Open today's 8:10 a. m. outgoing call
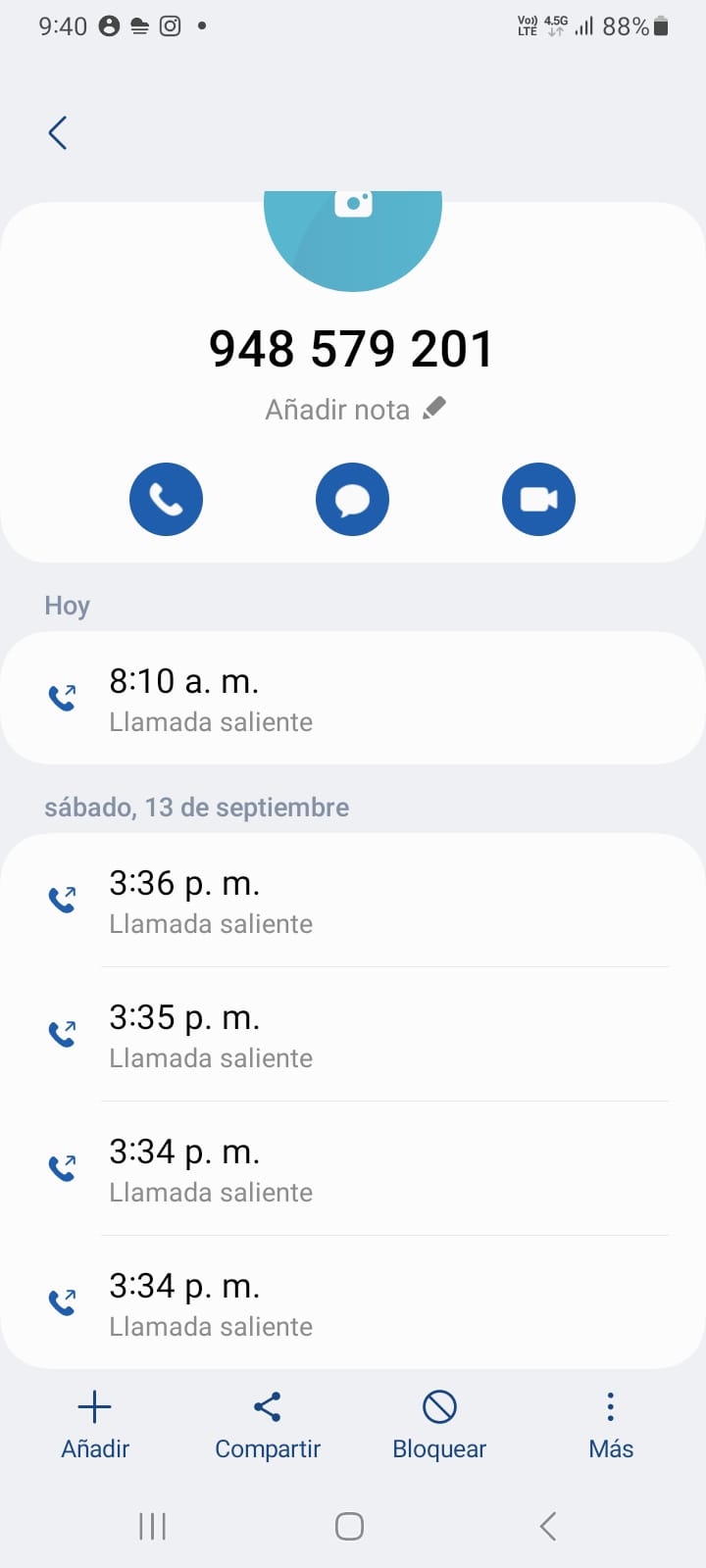 coord(353,698)
